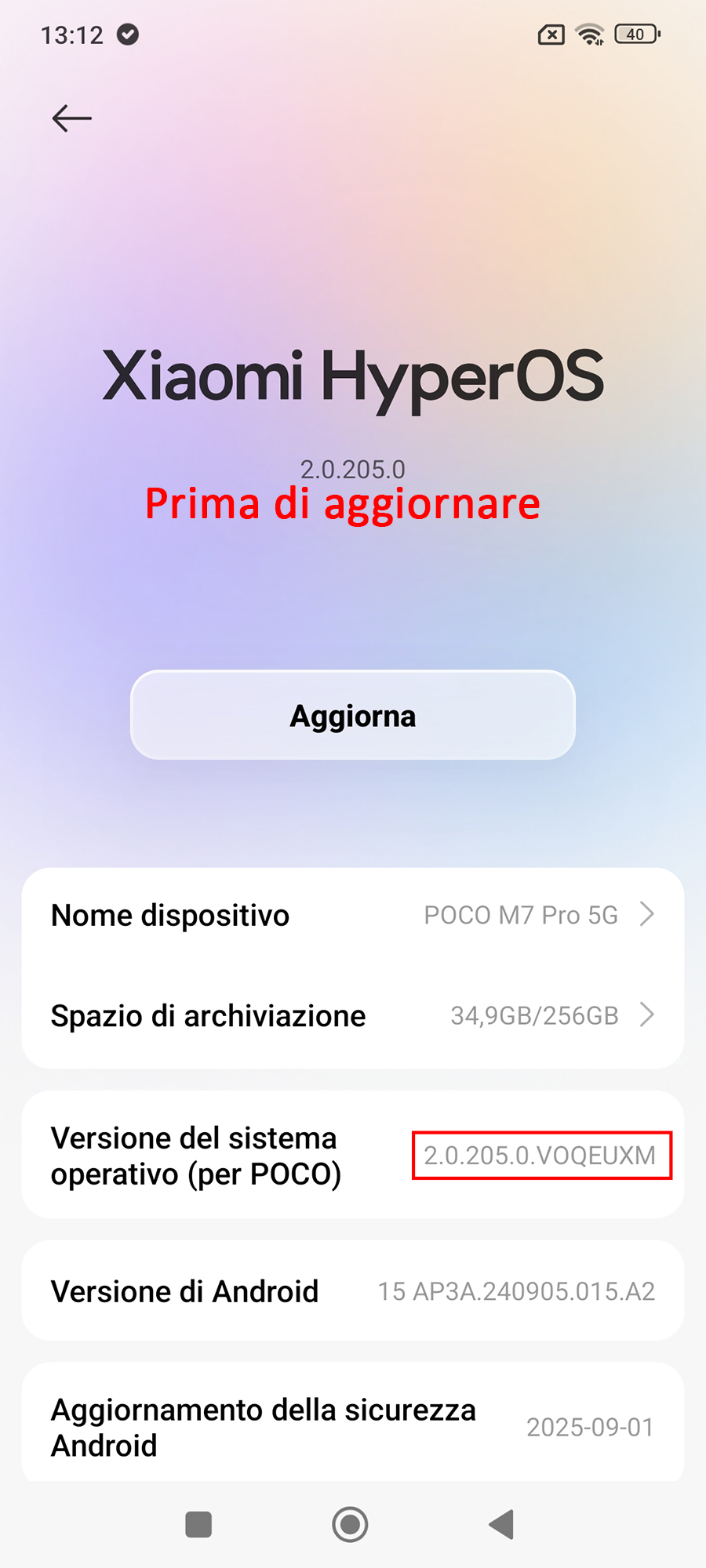Tap Versione del sistema operativo row
The height and width of the screenshot is (1568, 706).
coord(353,1156)
